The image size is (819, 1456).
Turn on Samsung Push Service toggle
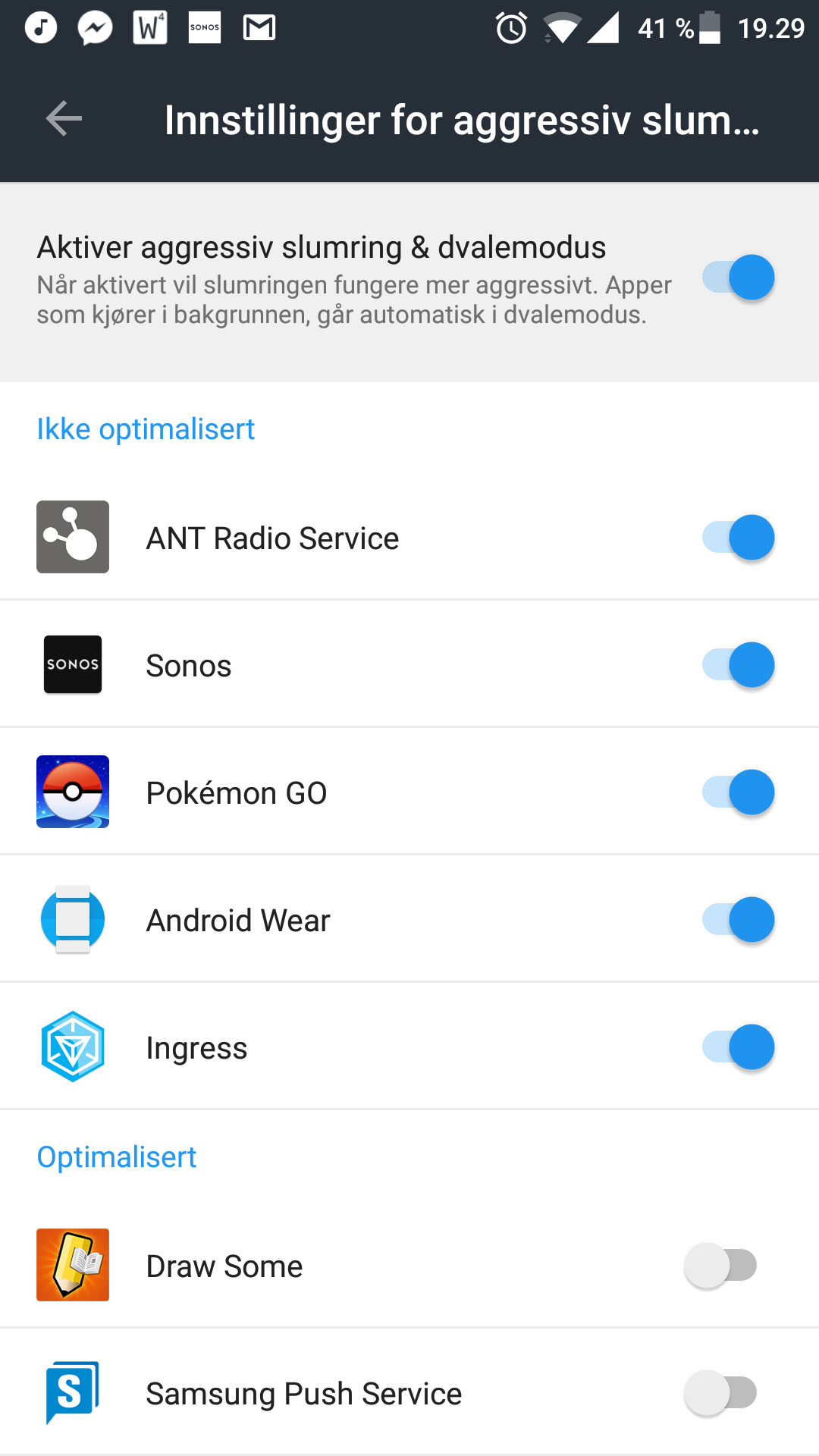(x=720, y=1393)
